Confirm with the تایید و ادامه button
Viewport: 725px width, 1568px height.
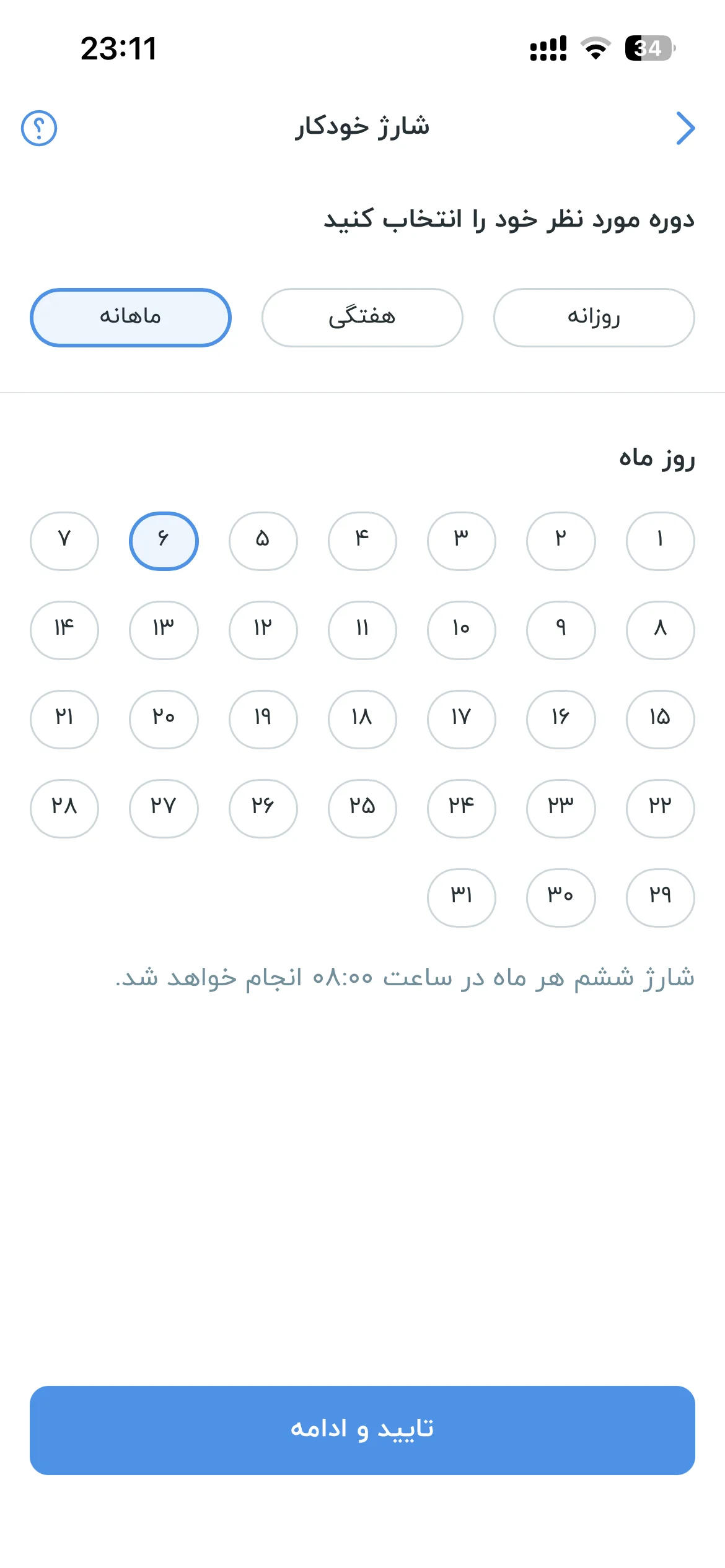coord(362,1430)
